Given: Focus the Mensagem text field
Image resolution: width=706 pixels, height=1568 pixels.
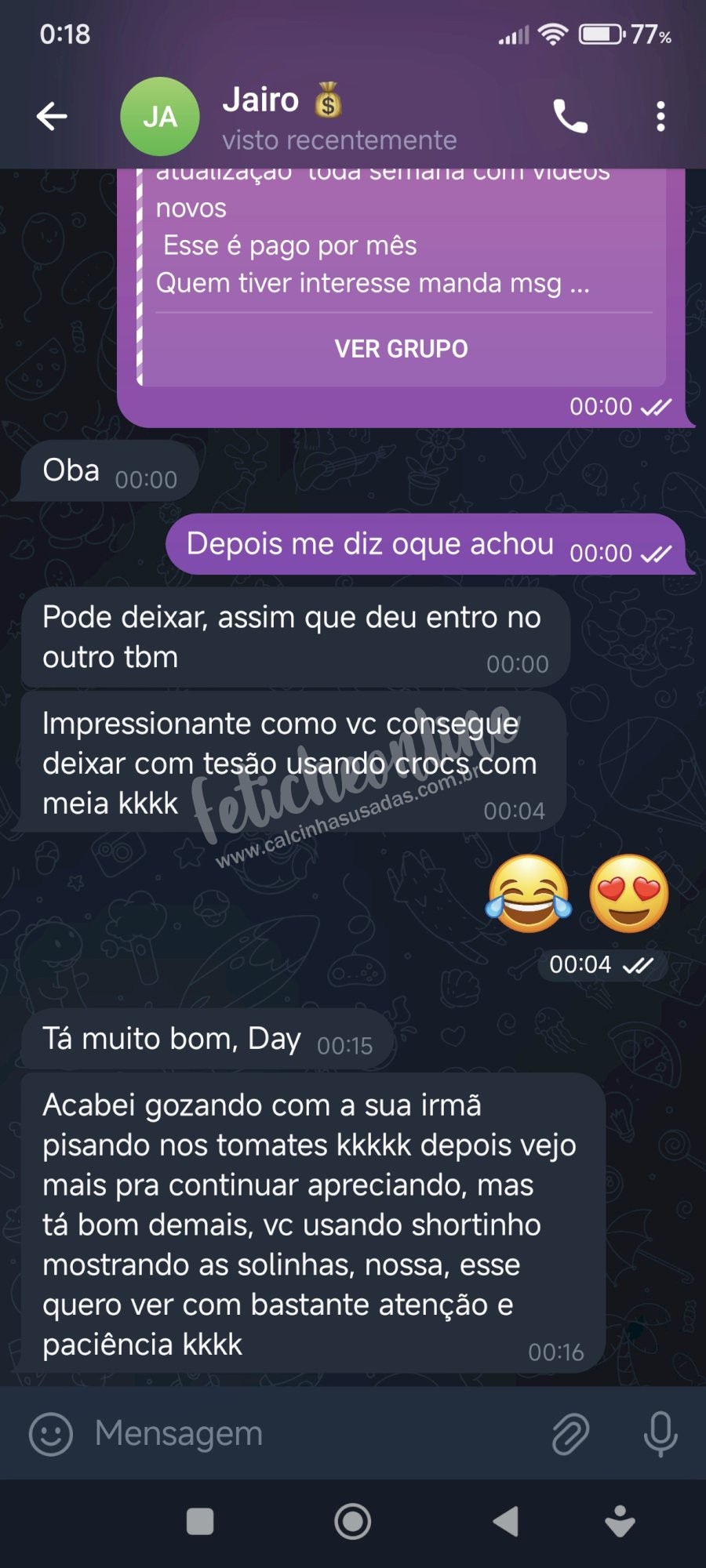Looking at the screenshot, I should [x=314, y=1434].
